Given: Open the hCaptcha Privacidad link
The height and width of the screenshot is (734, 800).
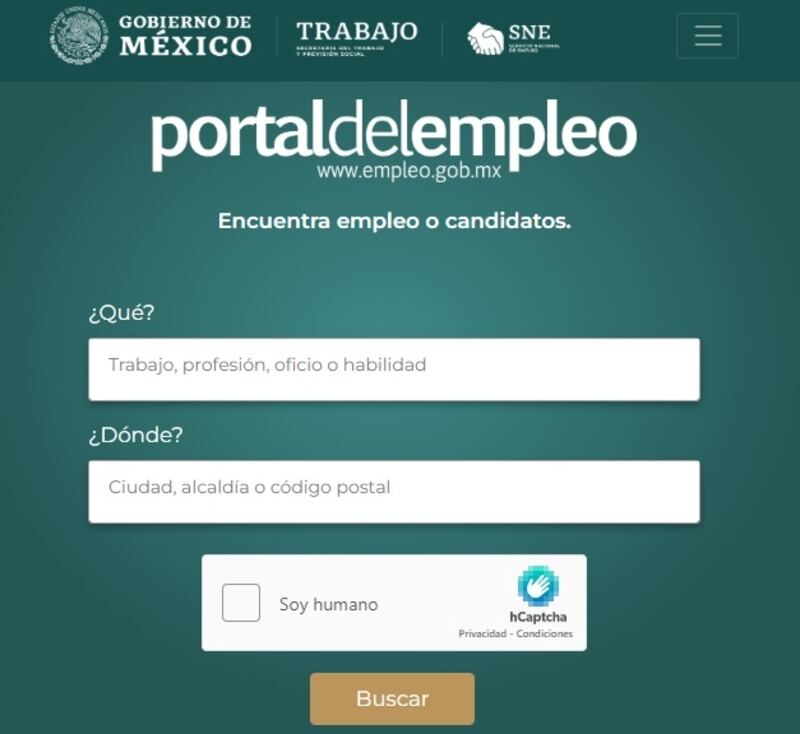Looking at the screenshot, I should click(483, 634).
